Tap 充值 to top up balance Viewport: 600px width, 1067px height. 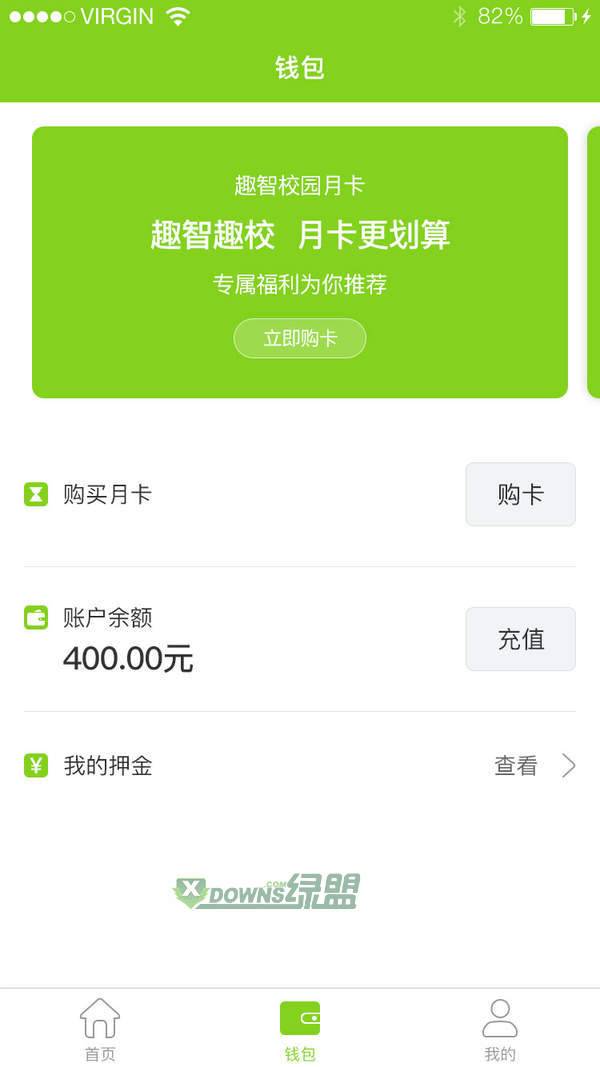coord(520,639)
